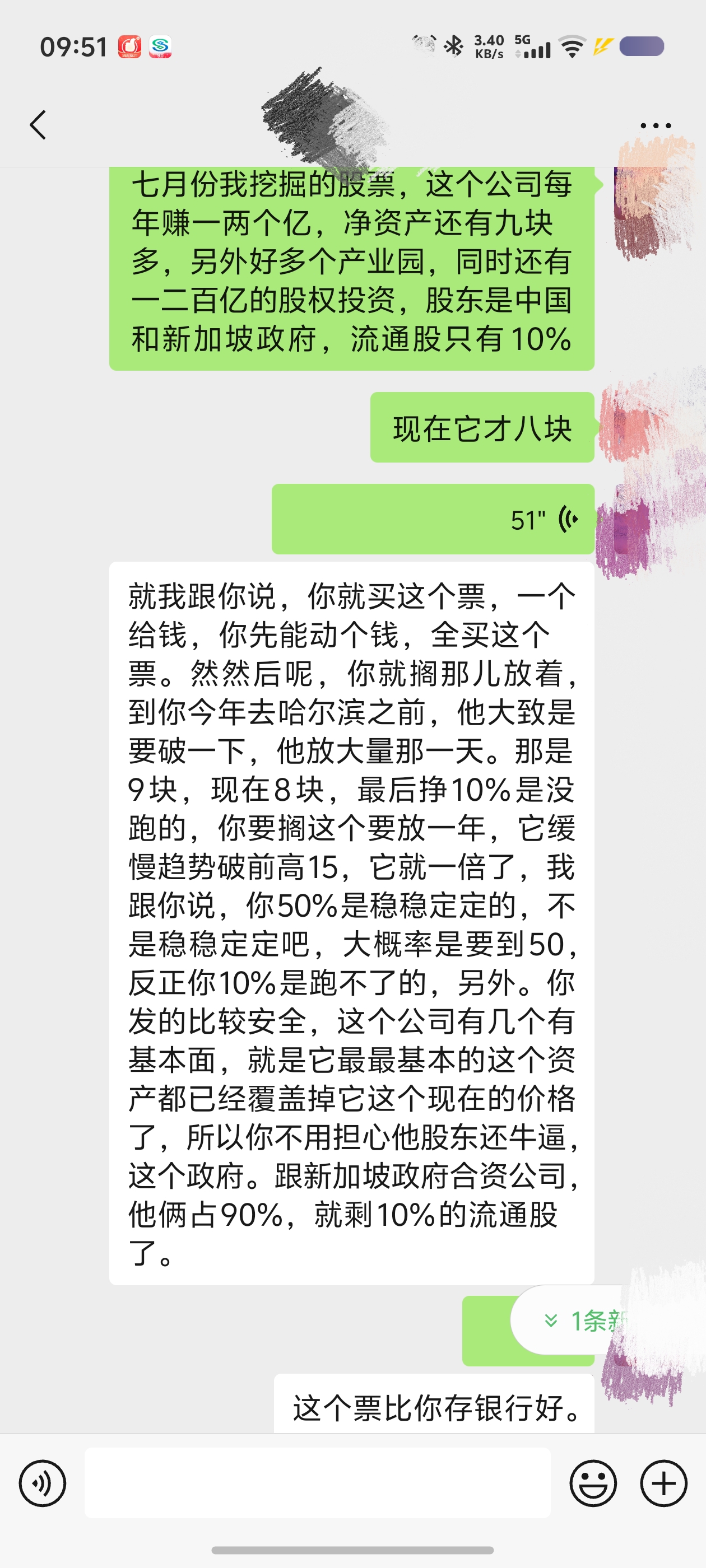The image size is (706, 1568).
Task: Go back to the chat list
Action: [38, 125]
